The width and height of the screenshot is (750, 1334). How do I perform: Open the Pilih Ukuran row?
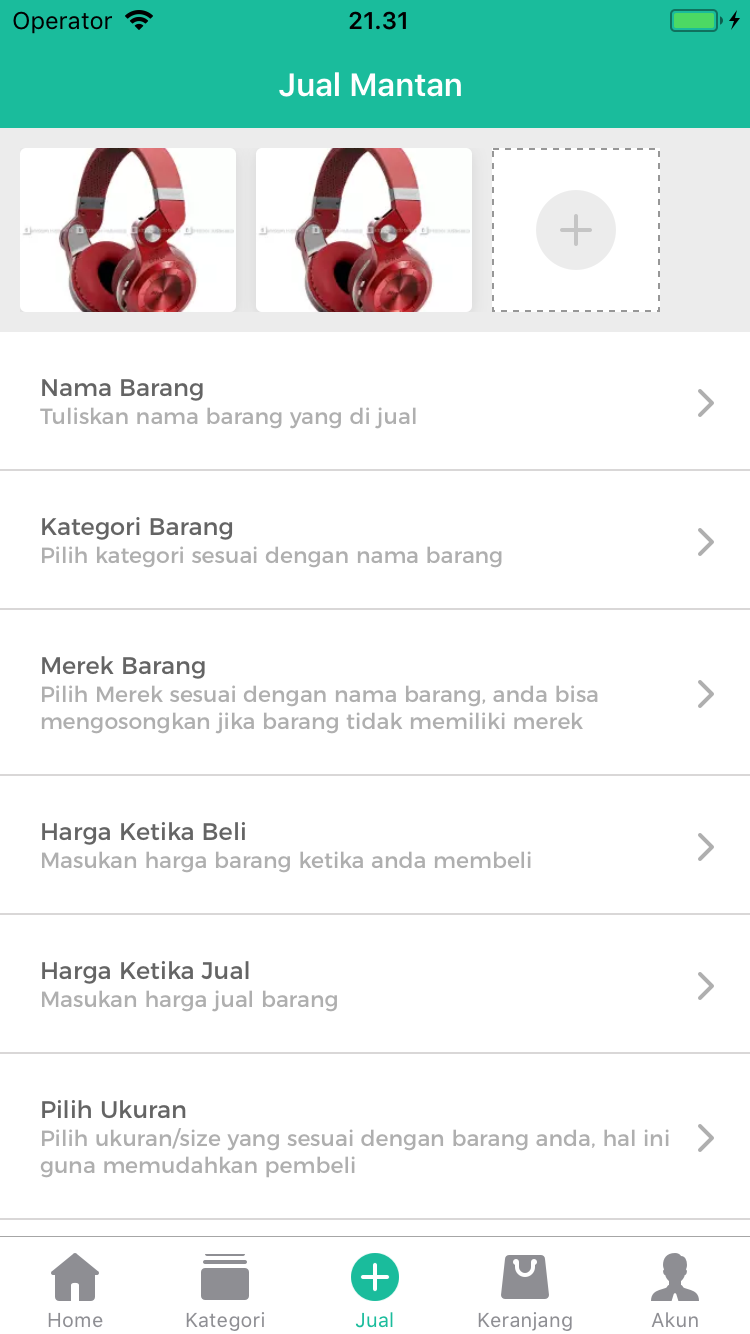point(375,1137)
